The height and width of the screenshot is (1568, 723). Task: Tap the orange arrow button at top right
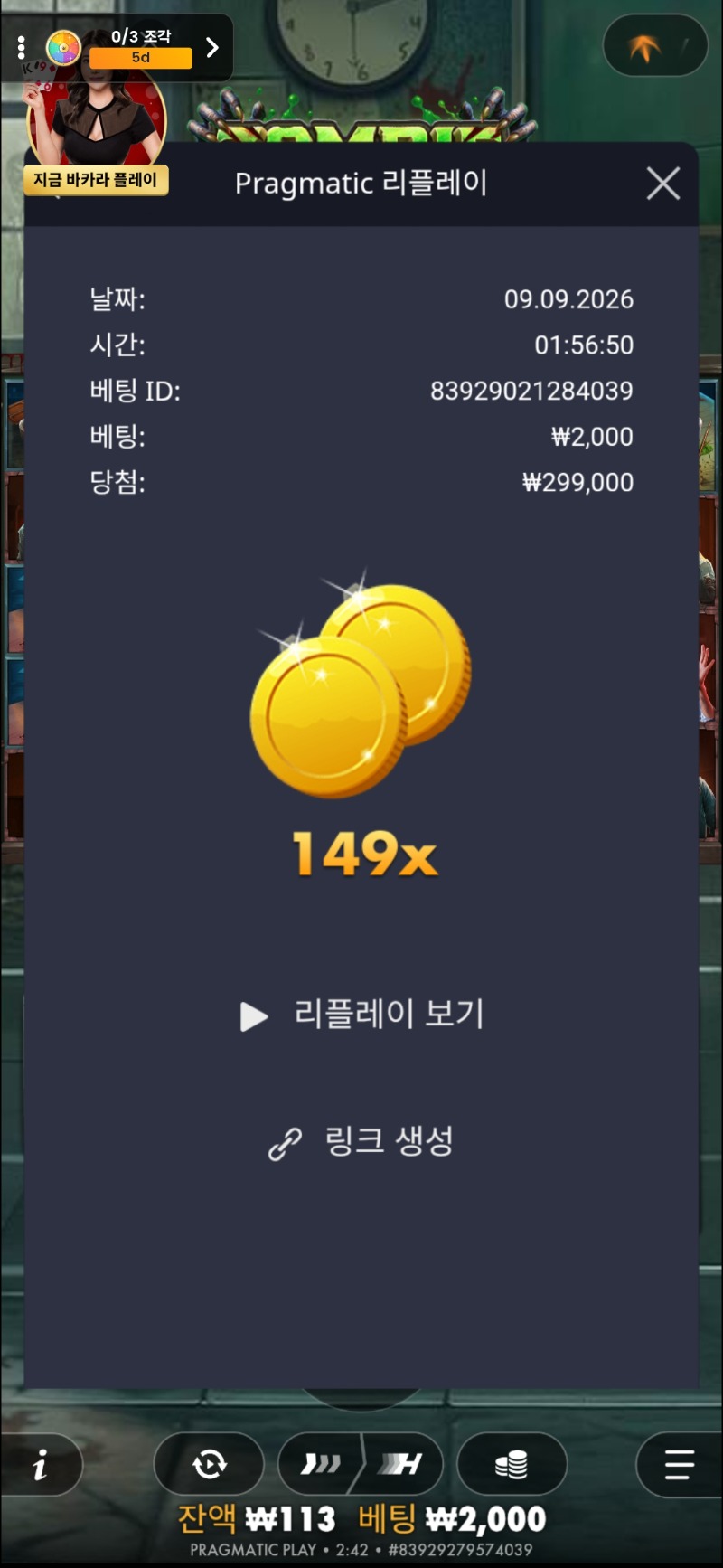click(x=655, y=46)
